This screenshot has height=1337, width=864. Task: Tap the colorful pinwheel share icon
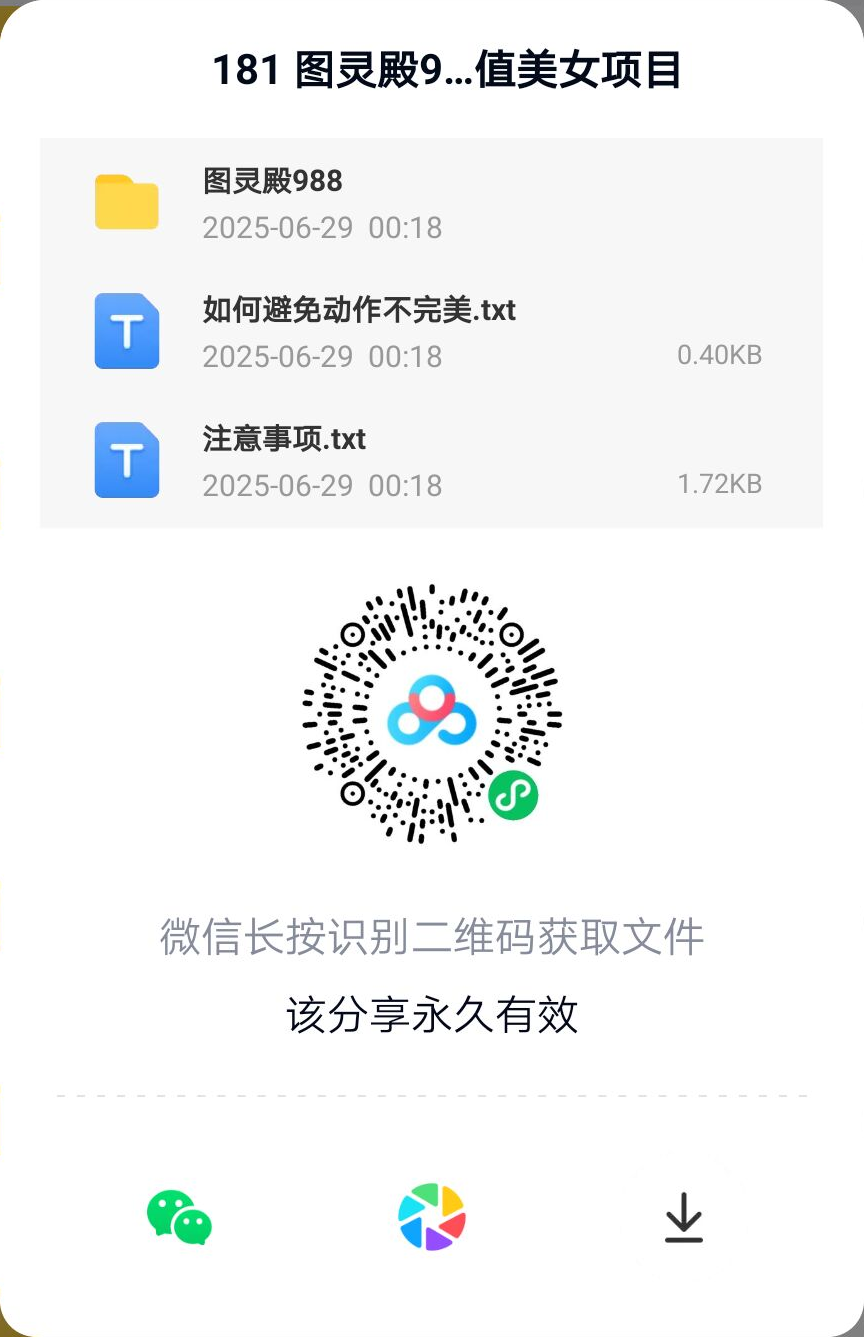[432, 1217]
